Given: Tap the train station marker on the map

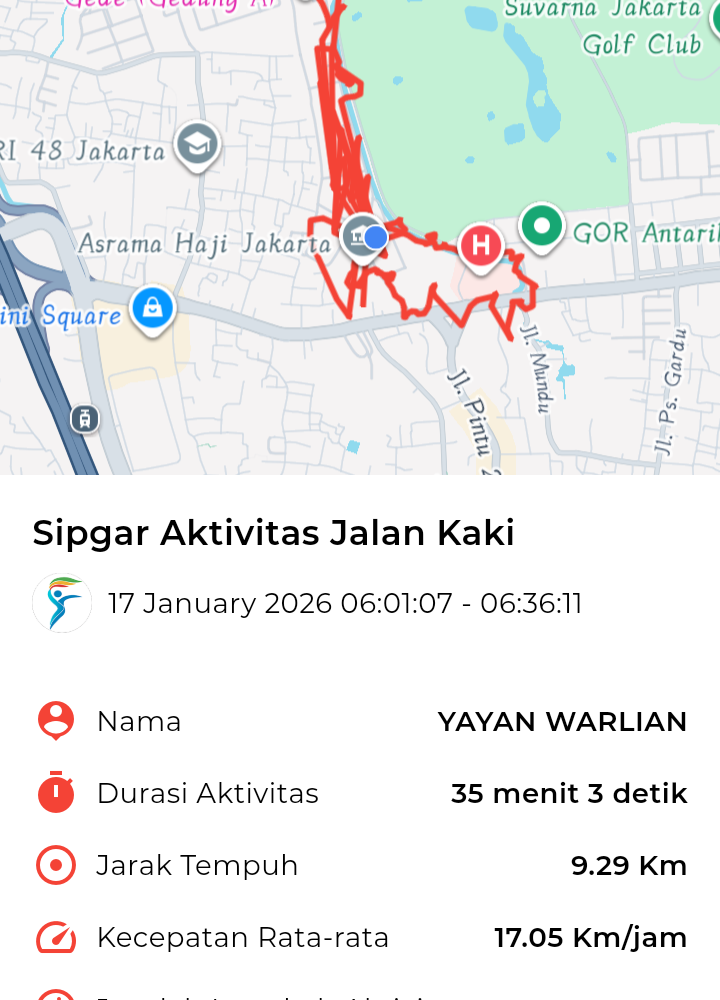Looking at the screenshot, I should (x=85, y=418).
